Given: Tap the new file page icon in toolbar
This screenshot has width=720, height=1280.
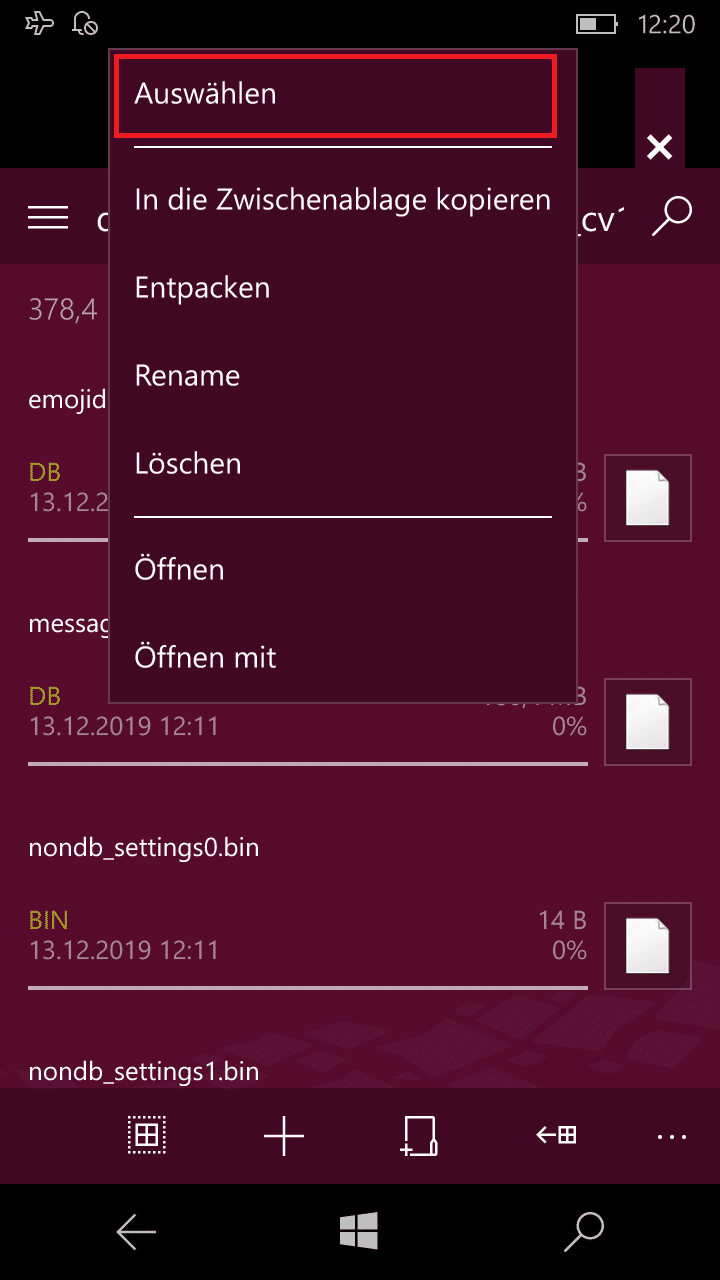Looking at the screenshot, I should point(420,1136).
